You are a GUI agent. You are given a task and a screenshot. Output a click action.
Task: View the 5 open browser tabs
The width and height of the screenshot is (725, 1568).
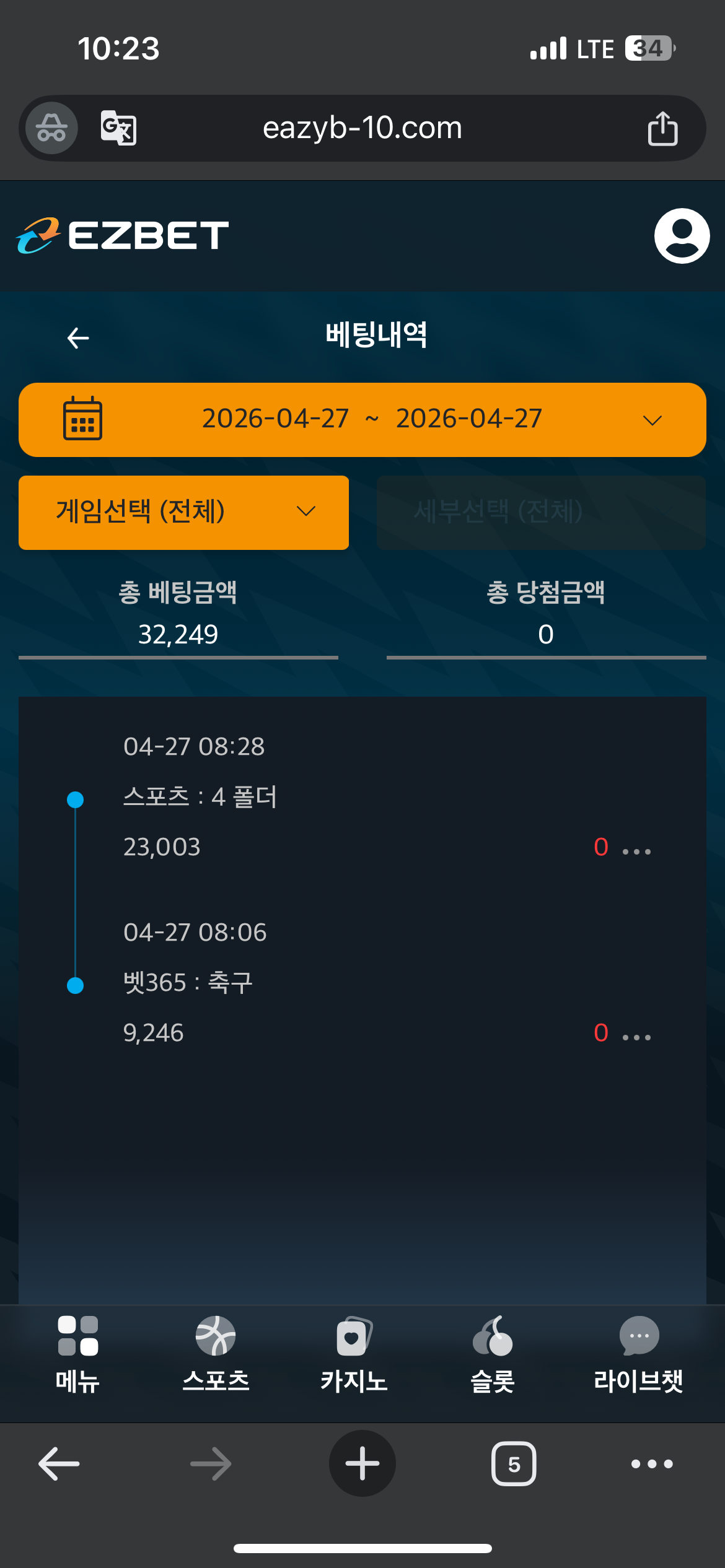514,1463
